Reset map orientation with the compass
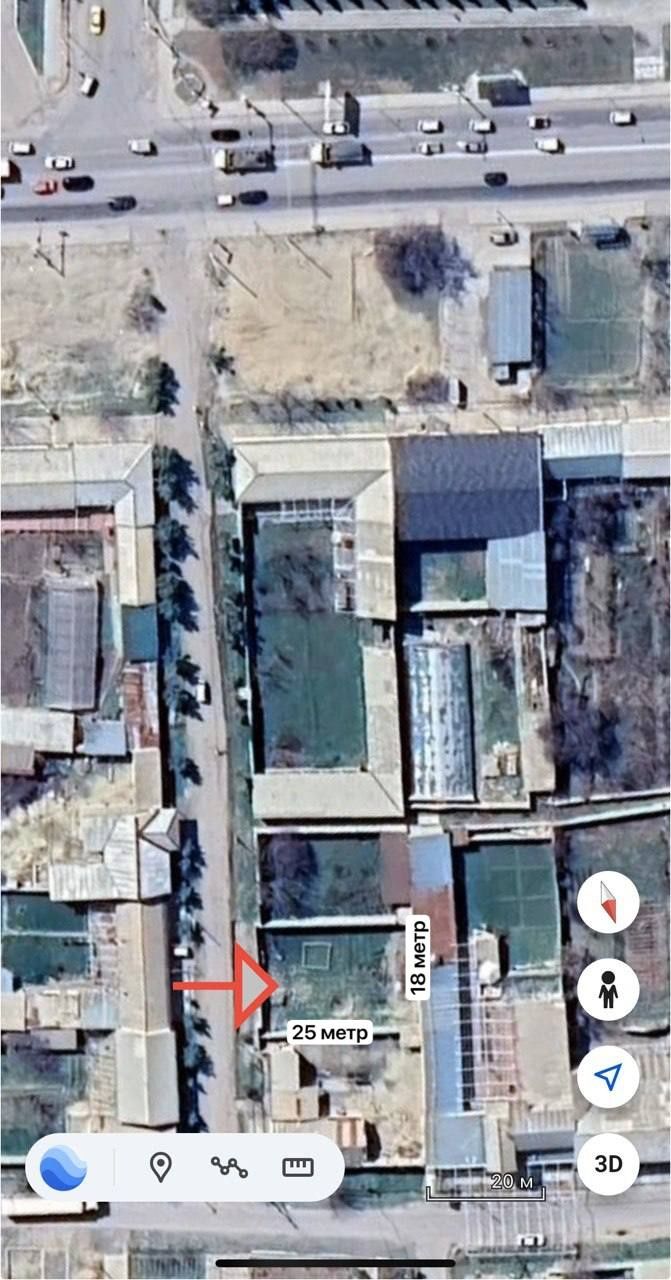 tap(608, 902)
